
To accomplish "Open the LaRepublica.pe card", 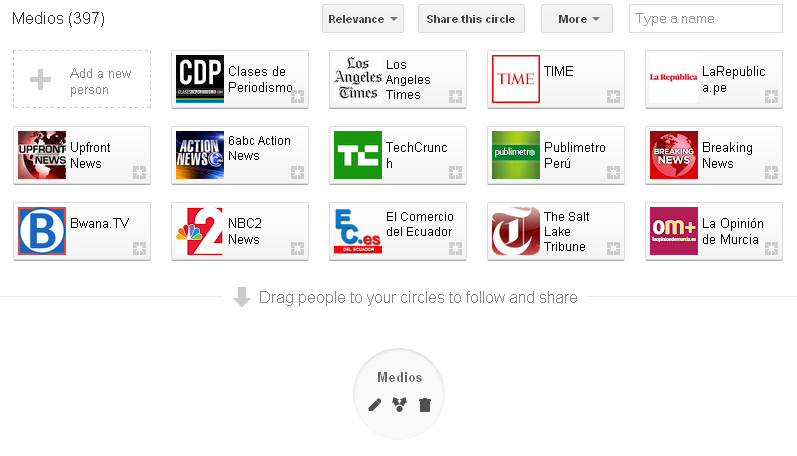I will (714, 80).
